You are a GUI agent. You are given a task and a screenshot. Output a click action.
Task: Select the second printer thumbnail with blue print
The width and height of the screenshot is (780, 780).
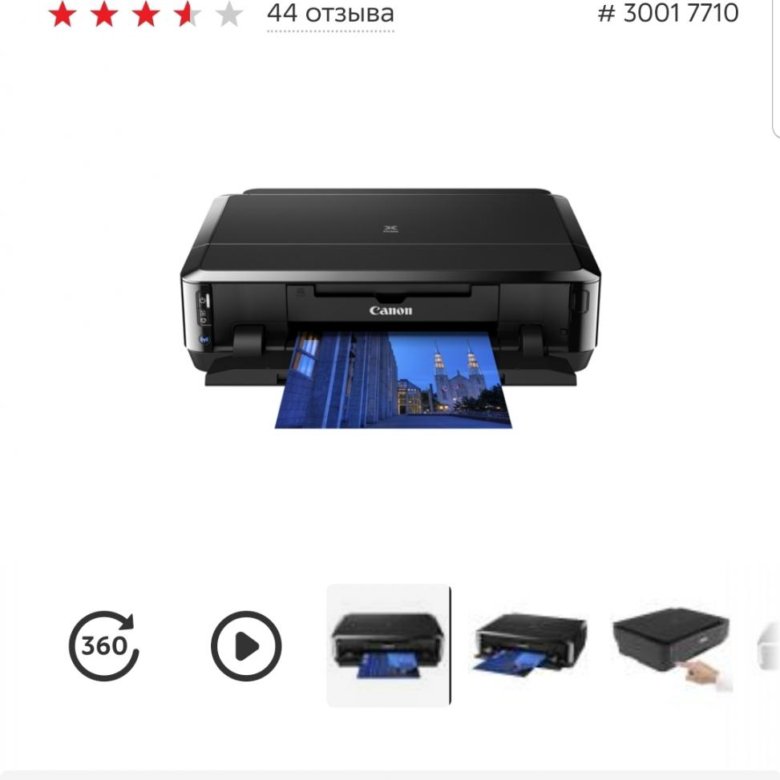coord(530,646)
